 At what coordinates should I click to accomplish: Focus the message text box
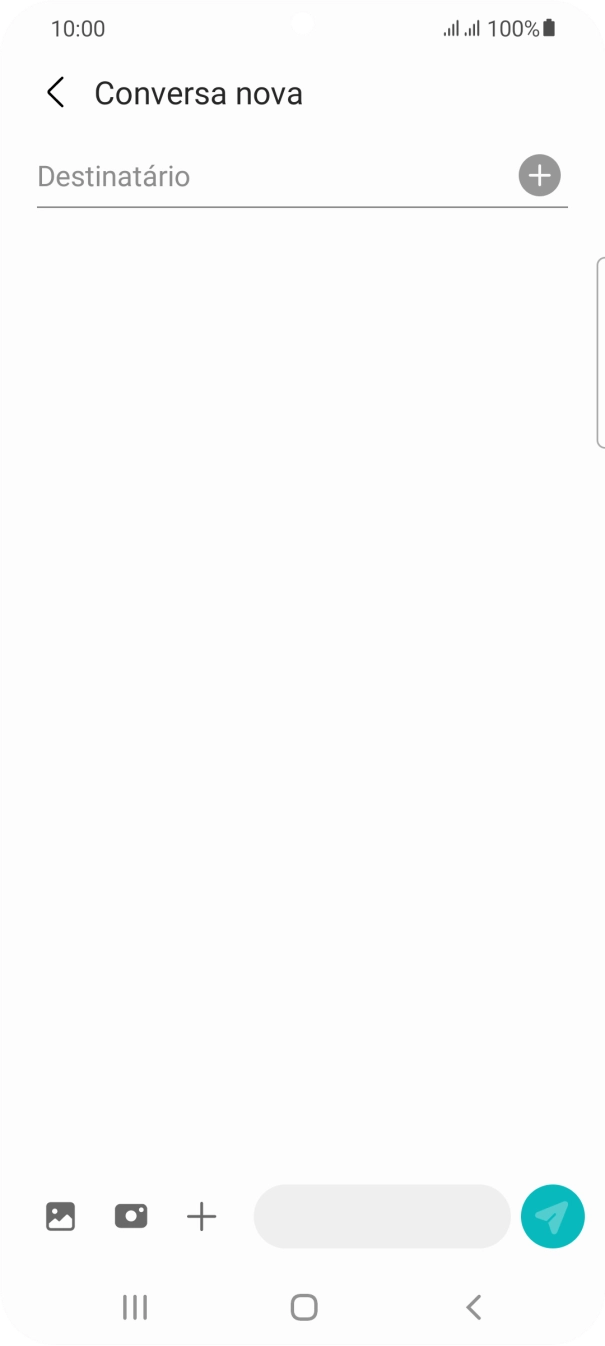point(382,1216)
